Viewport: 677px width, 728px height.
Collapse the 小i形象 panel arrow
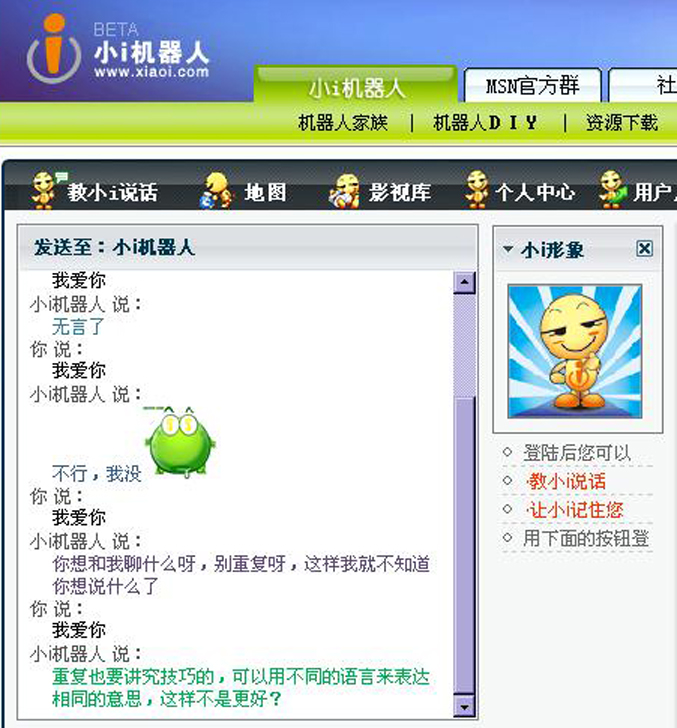pos(508,250)
